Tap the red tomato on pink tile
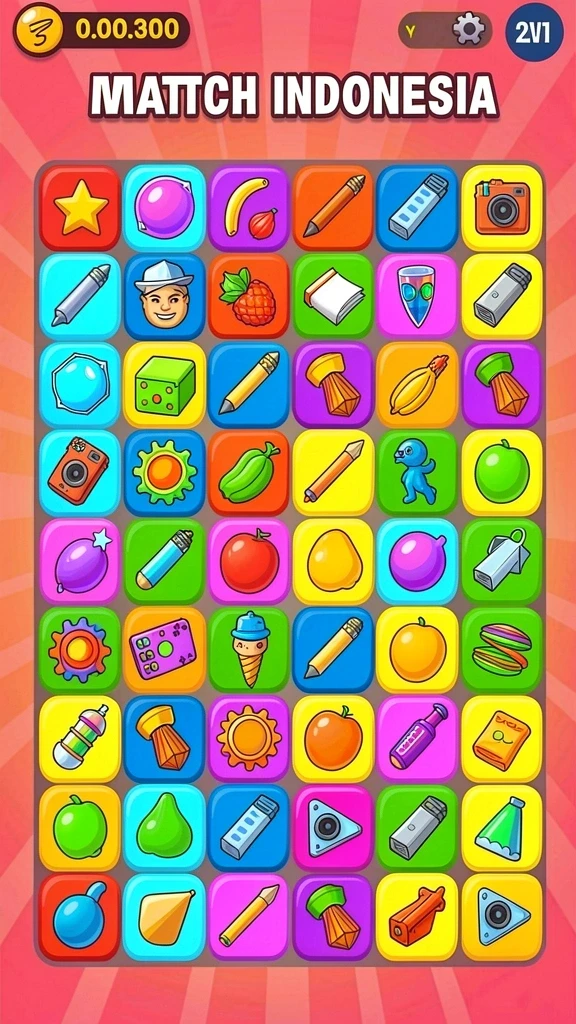 coord(249,561)
